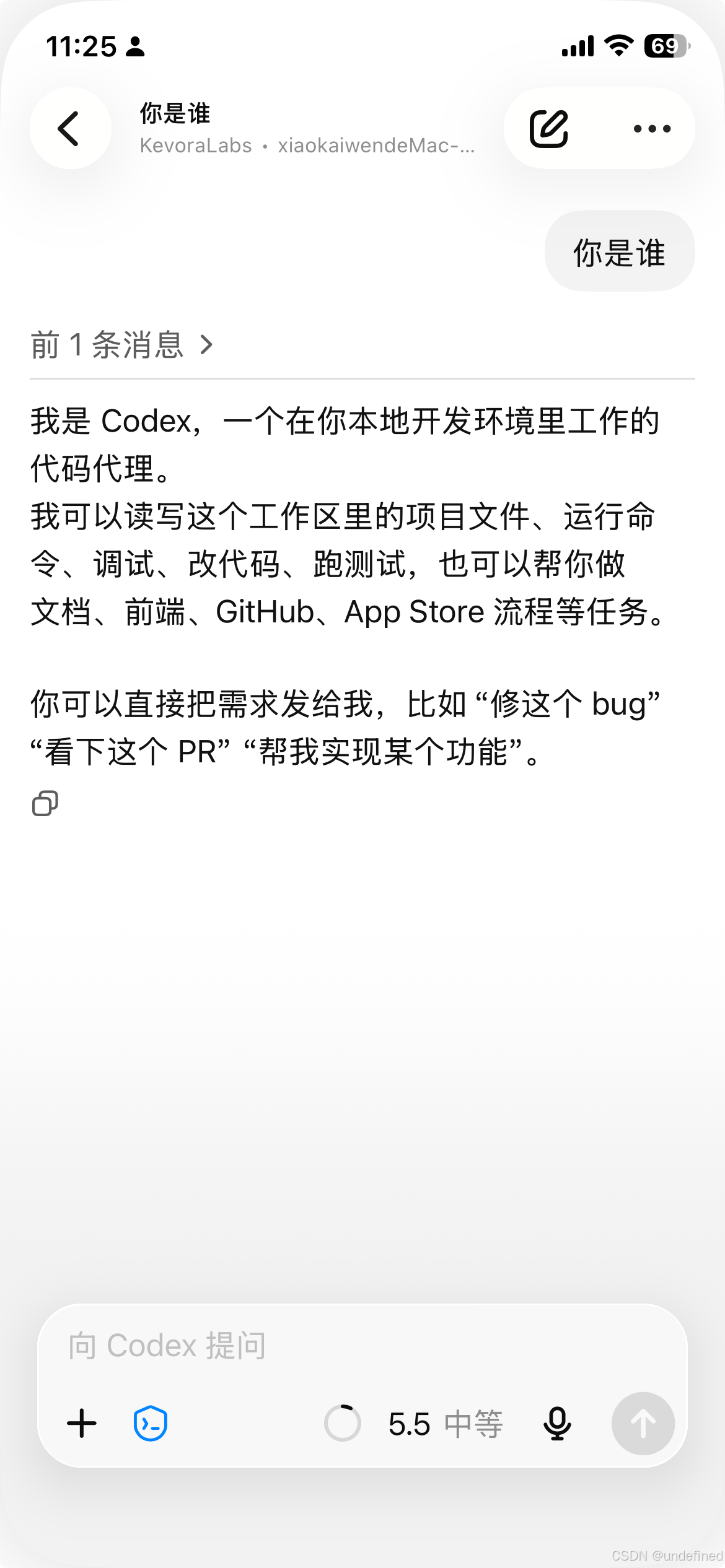This screenshot has width=725, height=1568.
Task: Open the three-dot overflow menu
Action: pos(652,129)
